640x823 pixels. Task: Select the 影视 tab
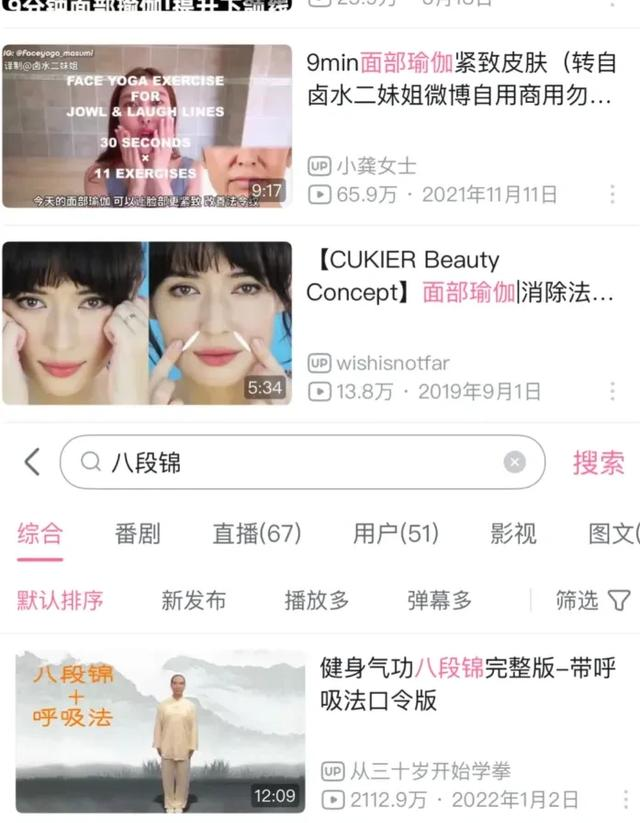(513, 533)
